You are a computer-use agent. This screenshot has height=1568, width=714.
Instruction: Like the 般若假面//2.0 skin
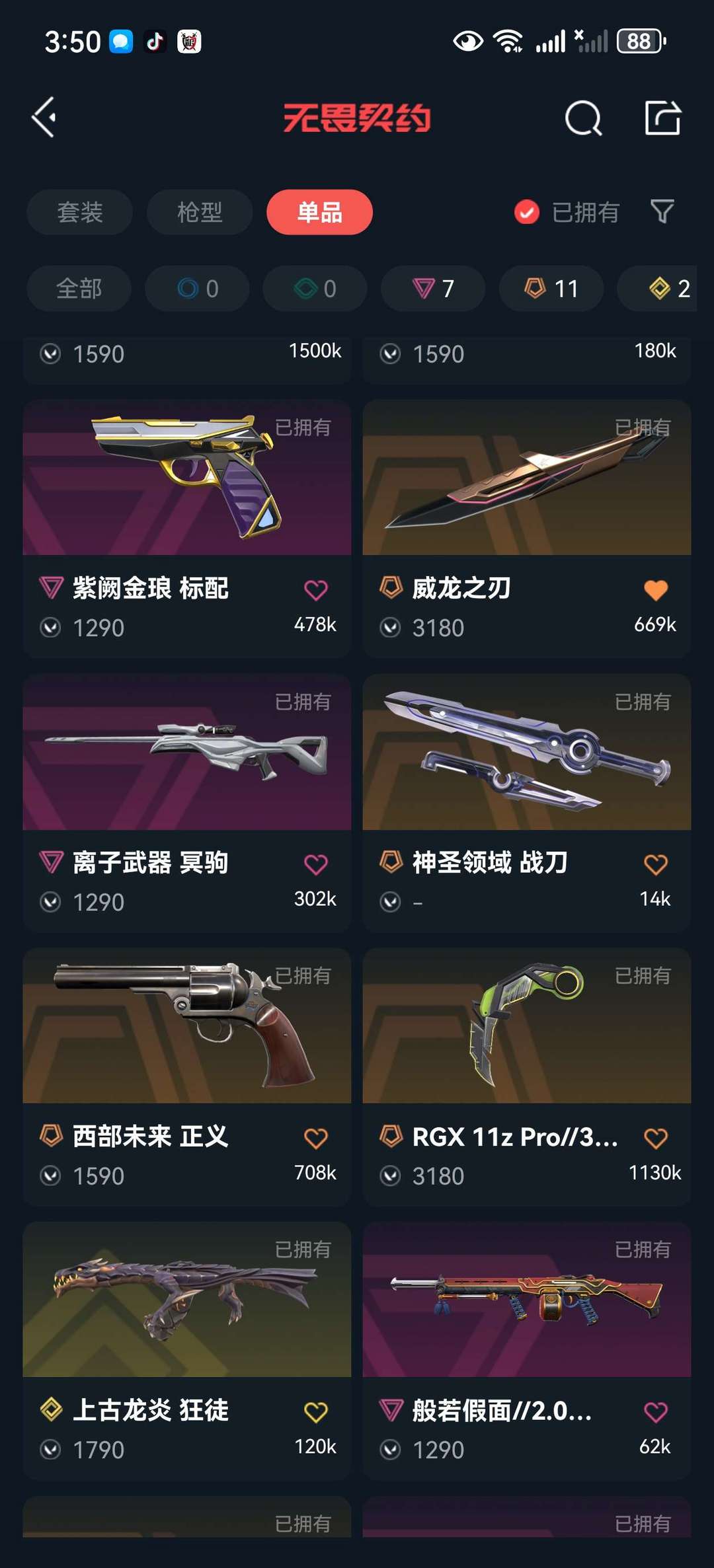(655, 1412)
